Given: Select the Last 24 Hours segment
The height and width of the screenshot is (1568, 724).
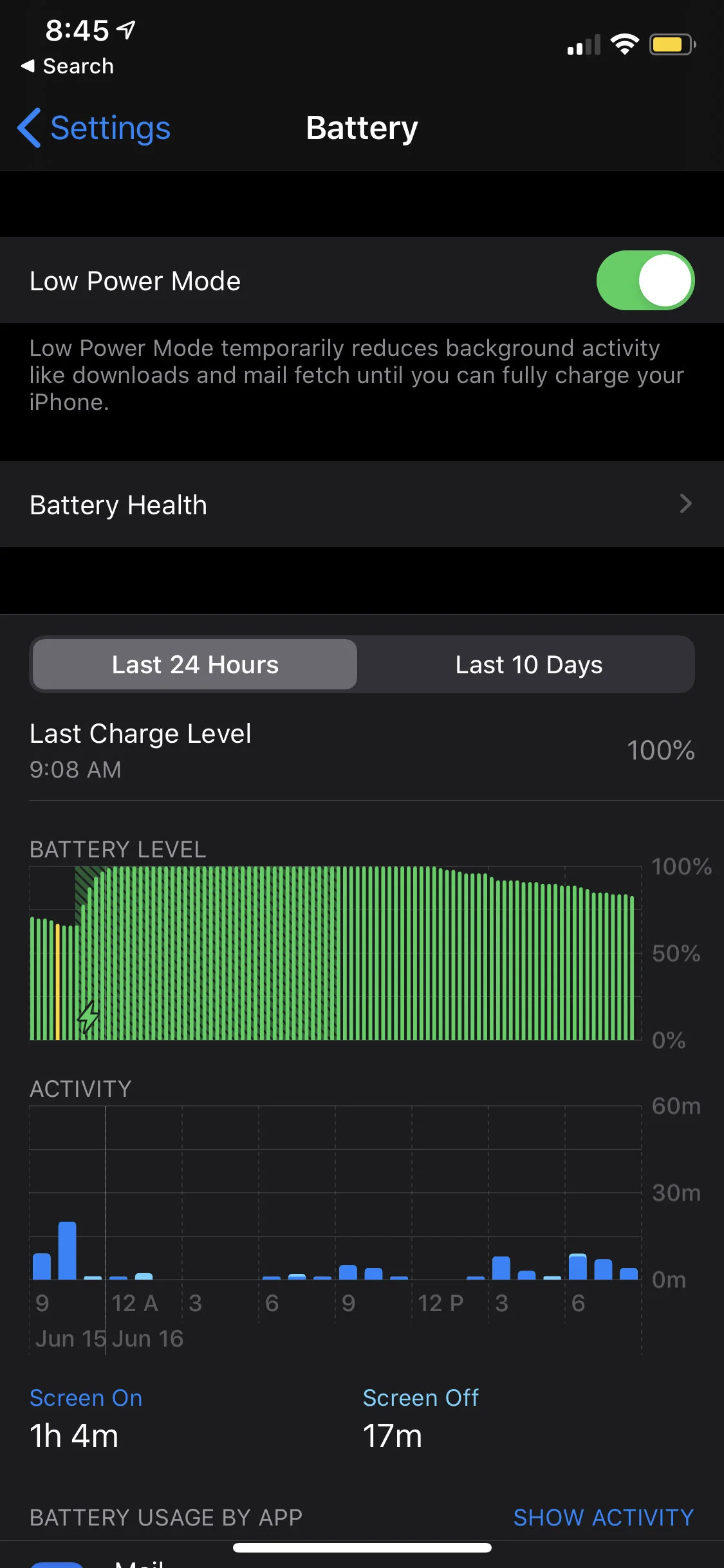Looking at the screenshot, I should coord(195,664).
